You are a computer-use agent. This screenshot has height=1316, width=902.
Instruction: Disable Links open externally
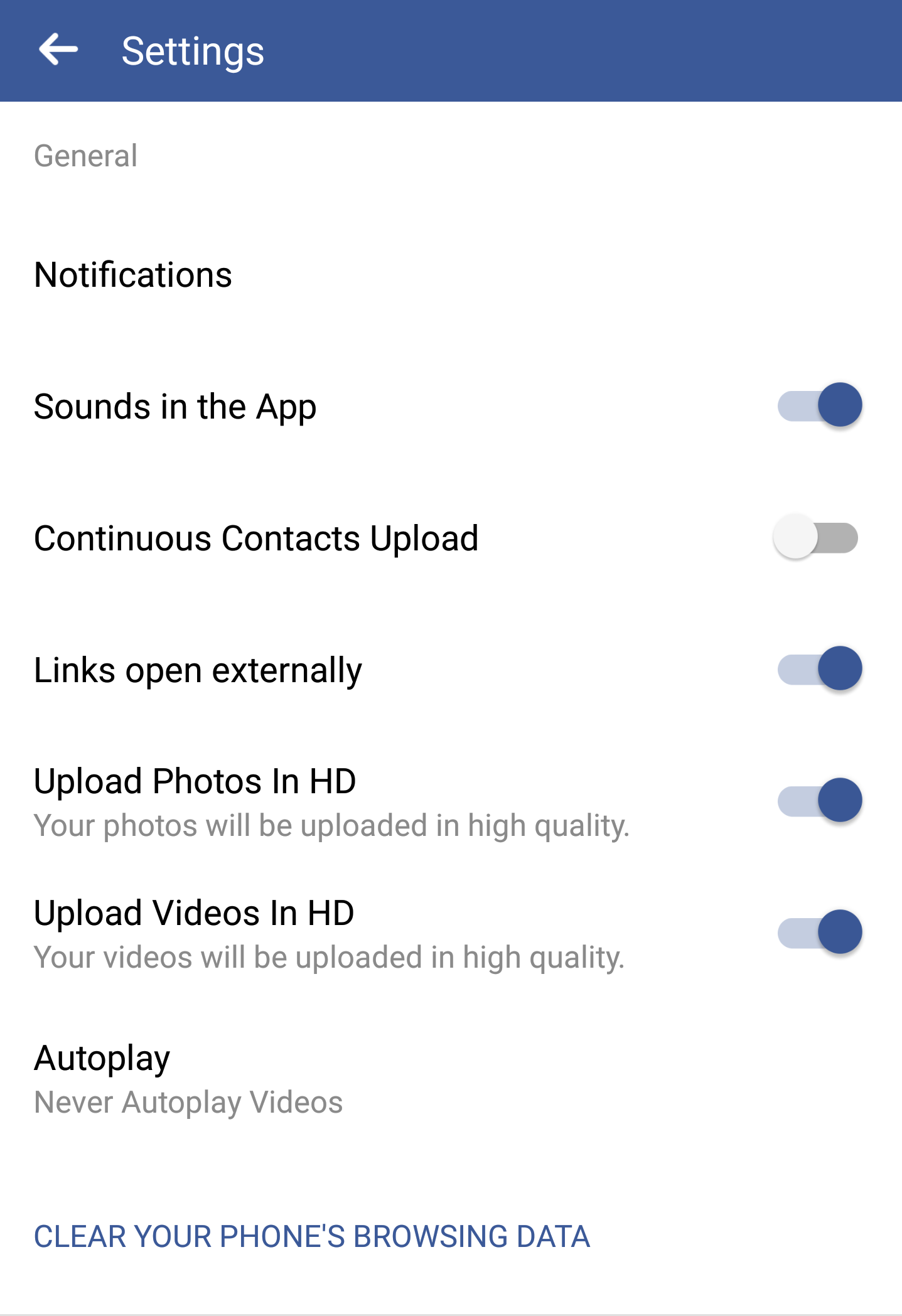point(819,669)
